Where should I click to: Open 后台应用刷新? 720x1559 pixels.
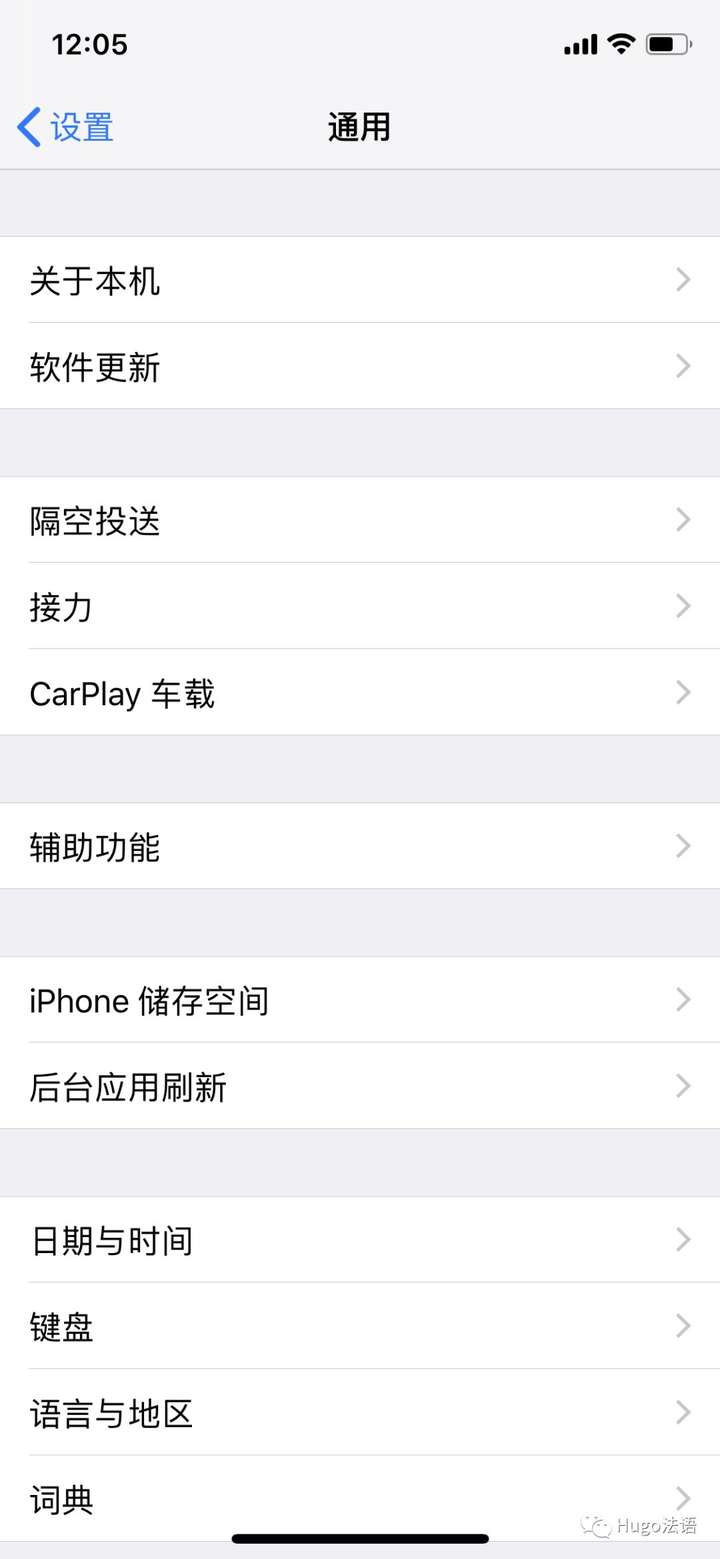pyautogui.click(x=360, y=1086)
